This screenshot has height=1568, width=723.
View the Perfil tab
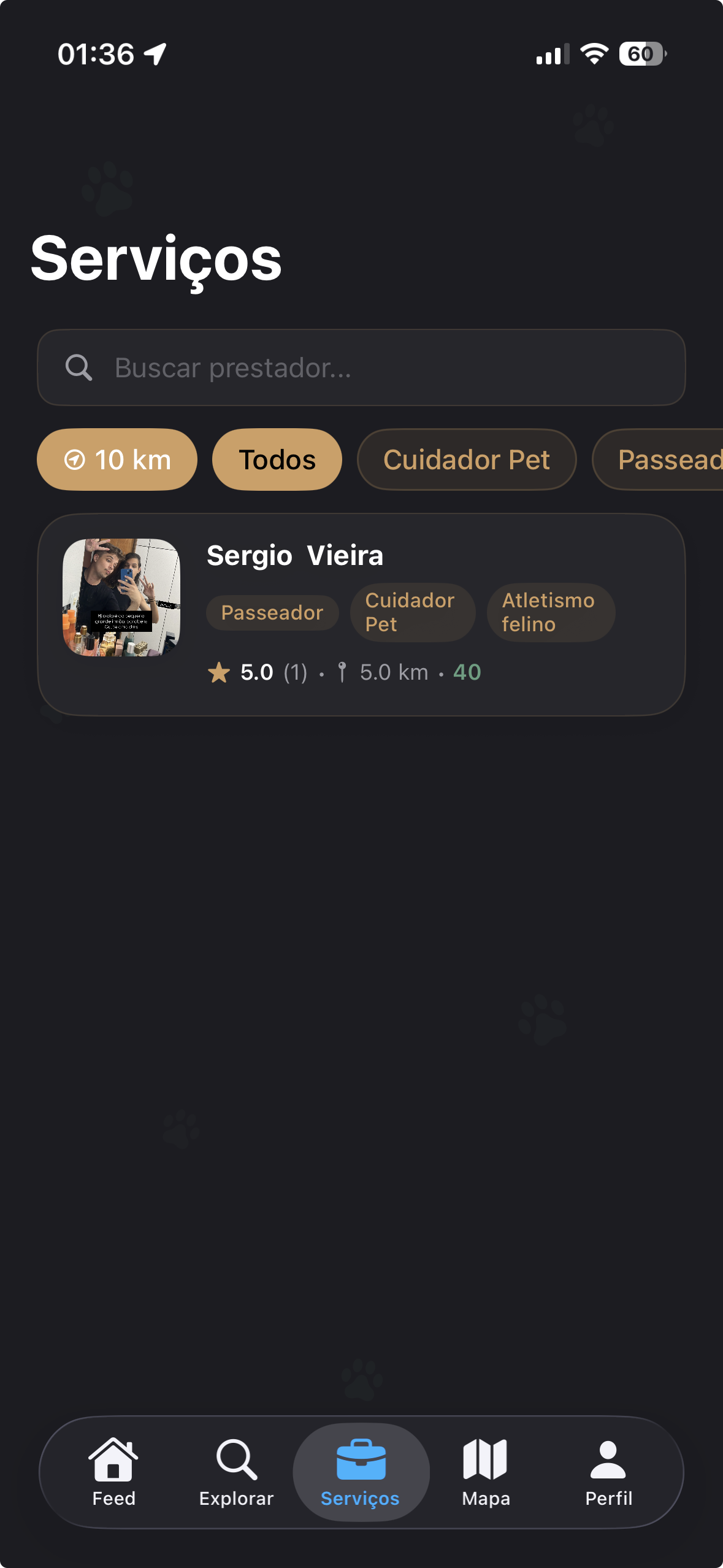[x=608, y=1472]
